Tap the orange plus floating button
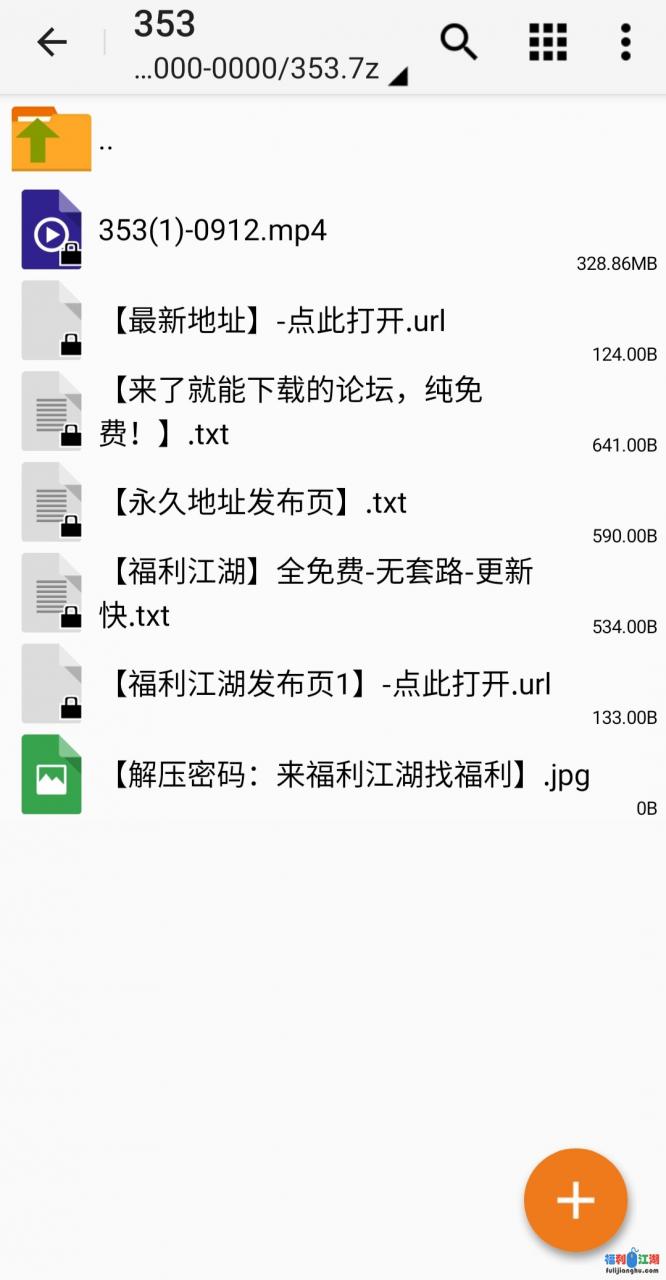The width and height of the screenshot is (666, 1280). (575, 1200)
